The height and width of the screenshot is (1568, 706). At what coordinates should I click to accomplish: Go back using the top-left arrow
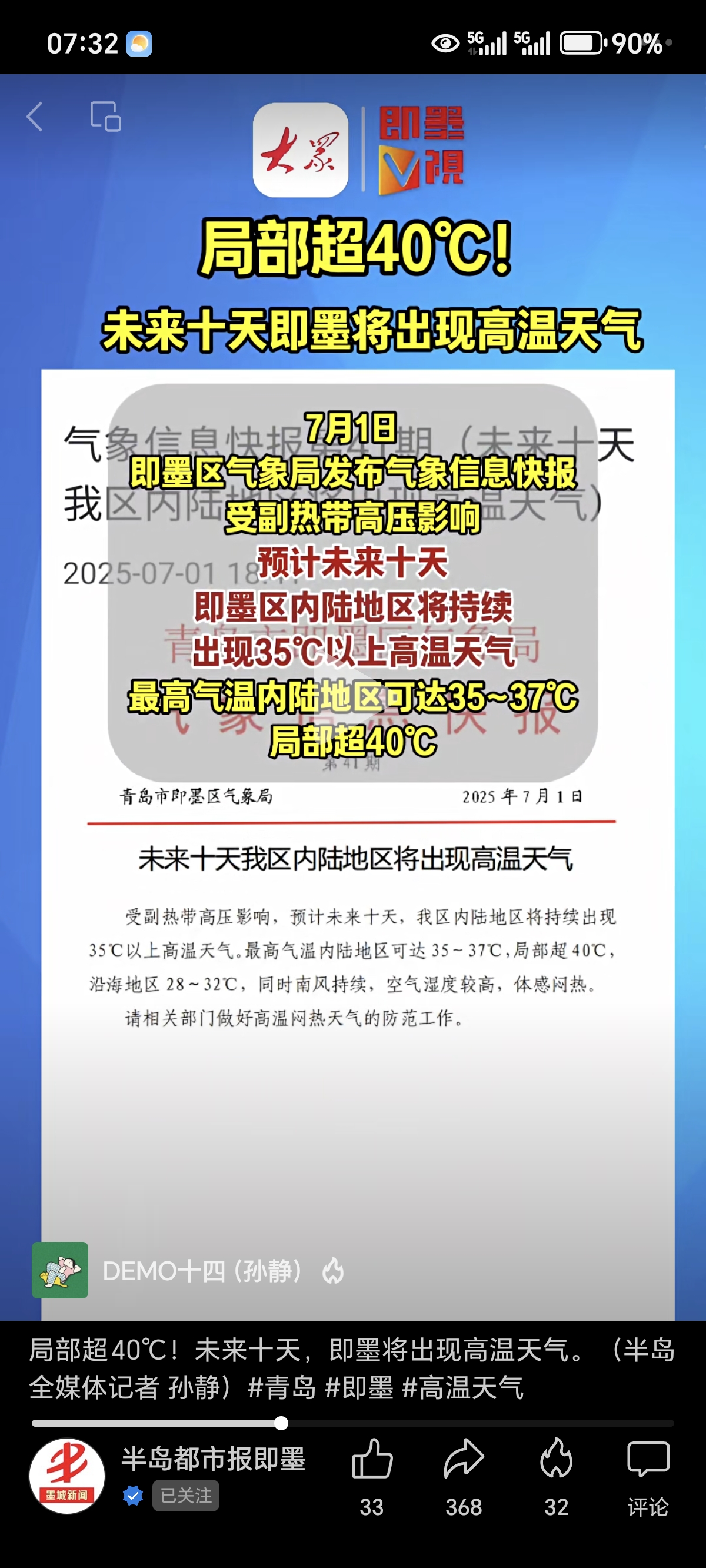tap(35, 117)
